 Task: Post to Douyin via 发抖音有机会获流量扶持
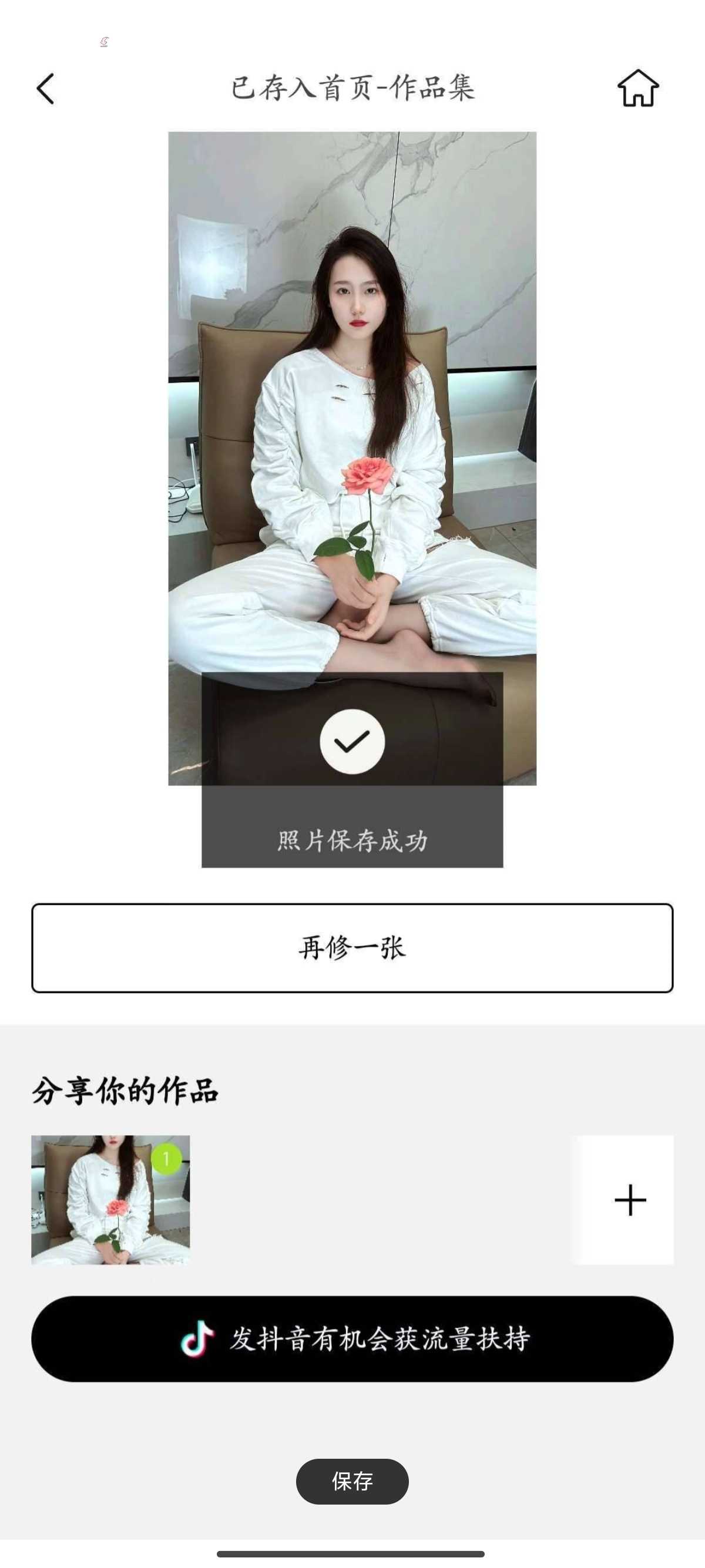pyautogui.click(x=352, y=1338)
